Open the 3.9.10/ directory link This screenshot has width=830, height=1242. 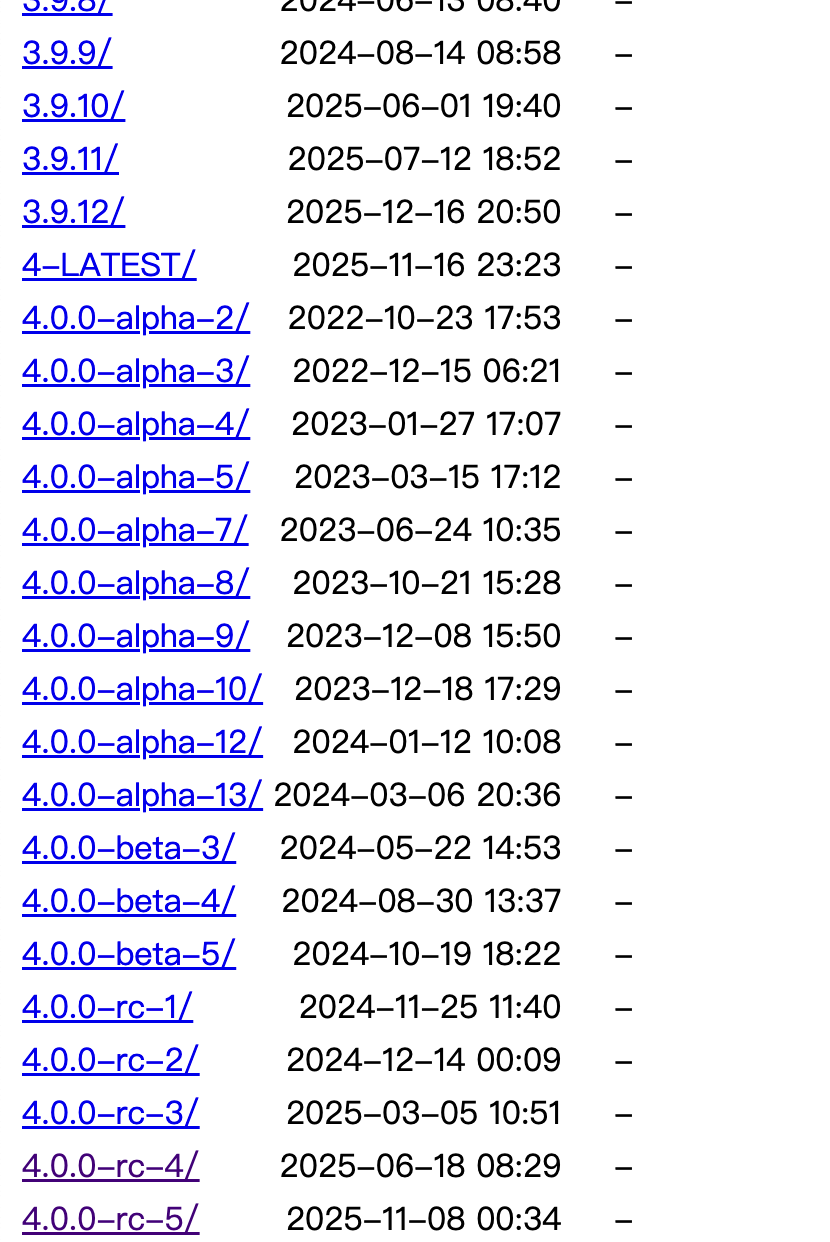pos(73,106)
